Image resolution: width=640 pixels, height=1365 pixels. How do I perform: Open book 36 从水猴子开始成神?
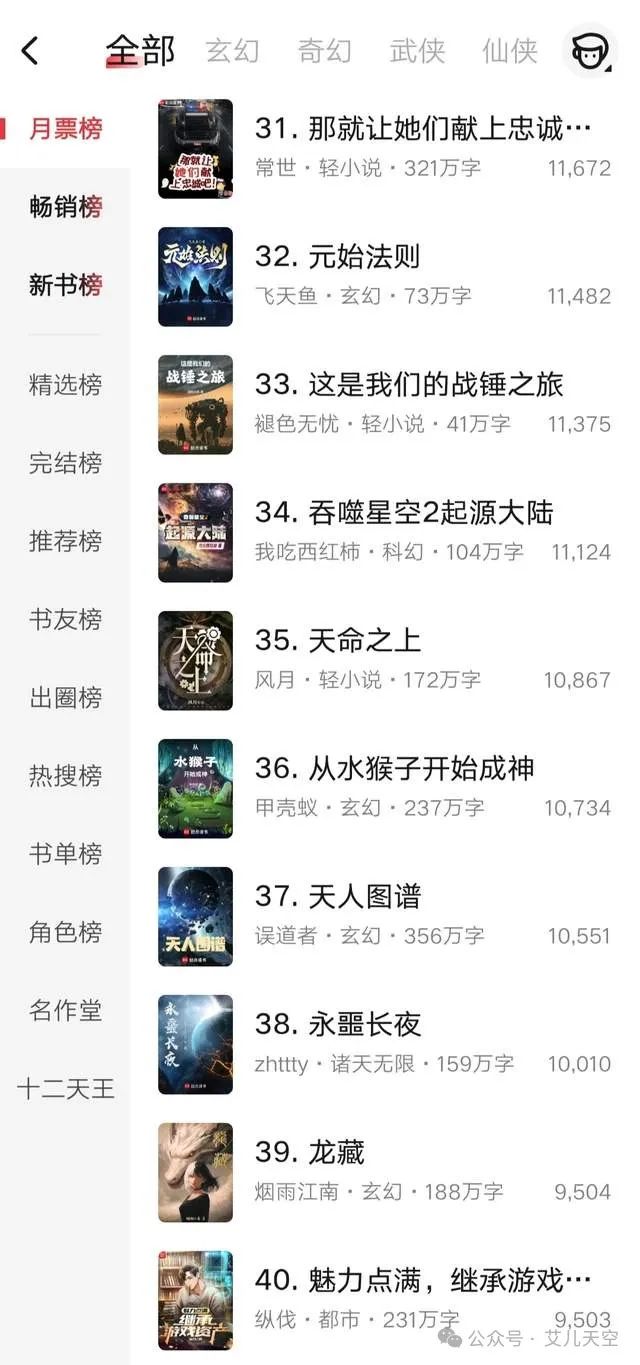point(385,789)
